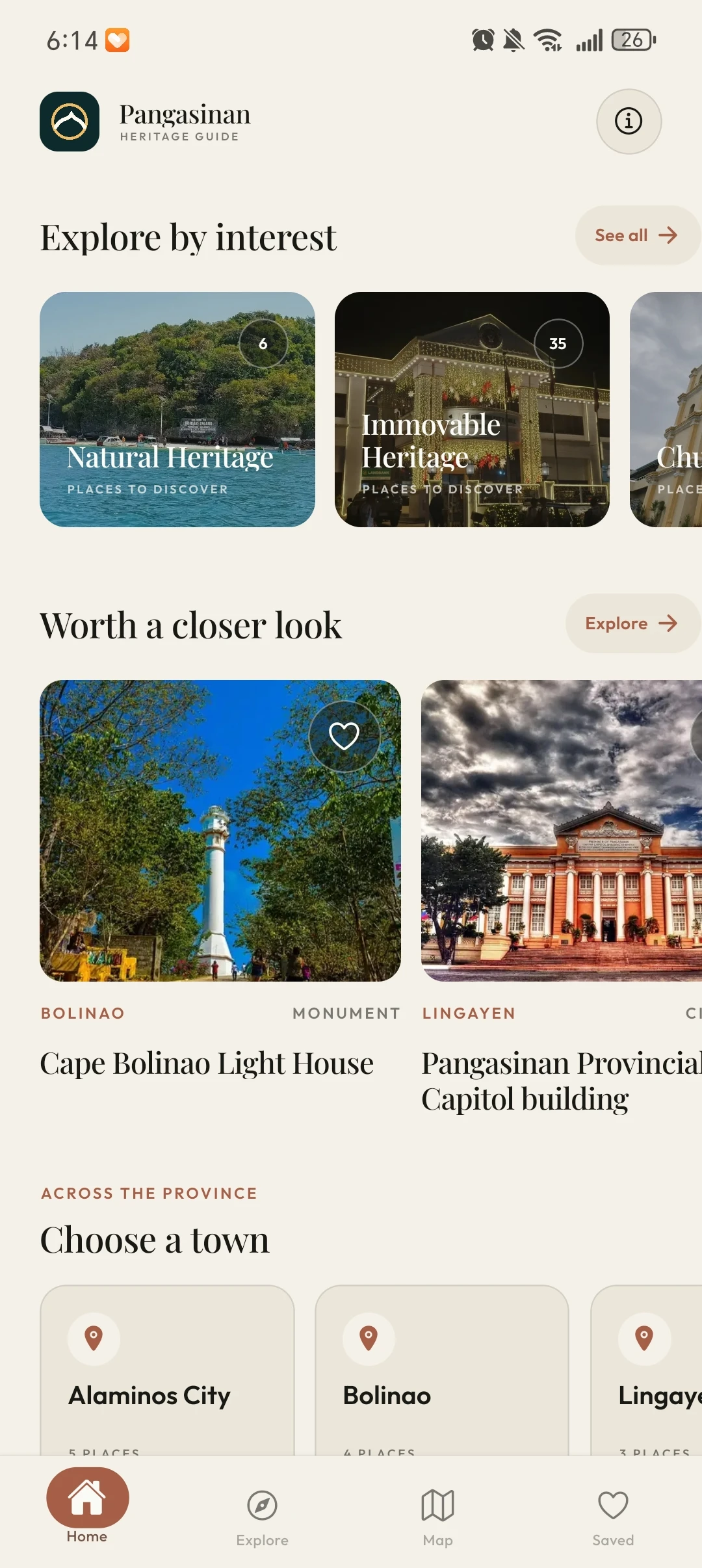
Task: Go to the Home tab
Action: pos(87,1508)
